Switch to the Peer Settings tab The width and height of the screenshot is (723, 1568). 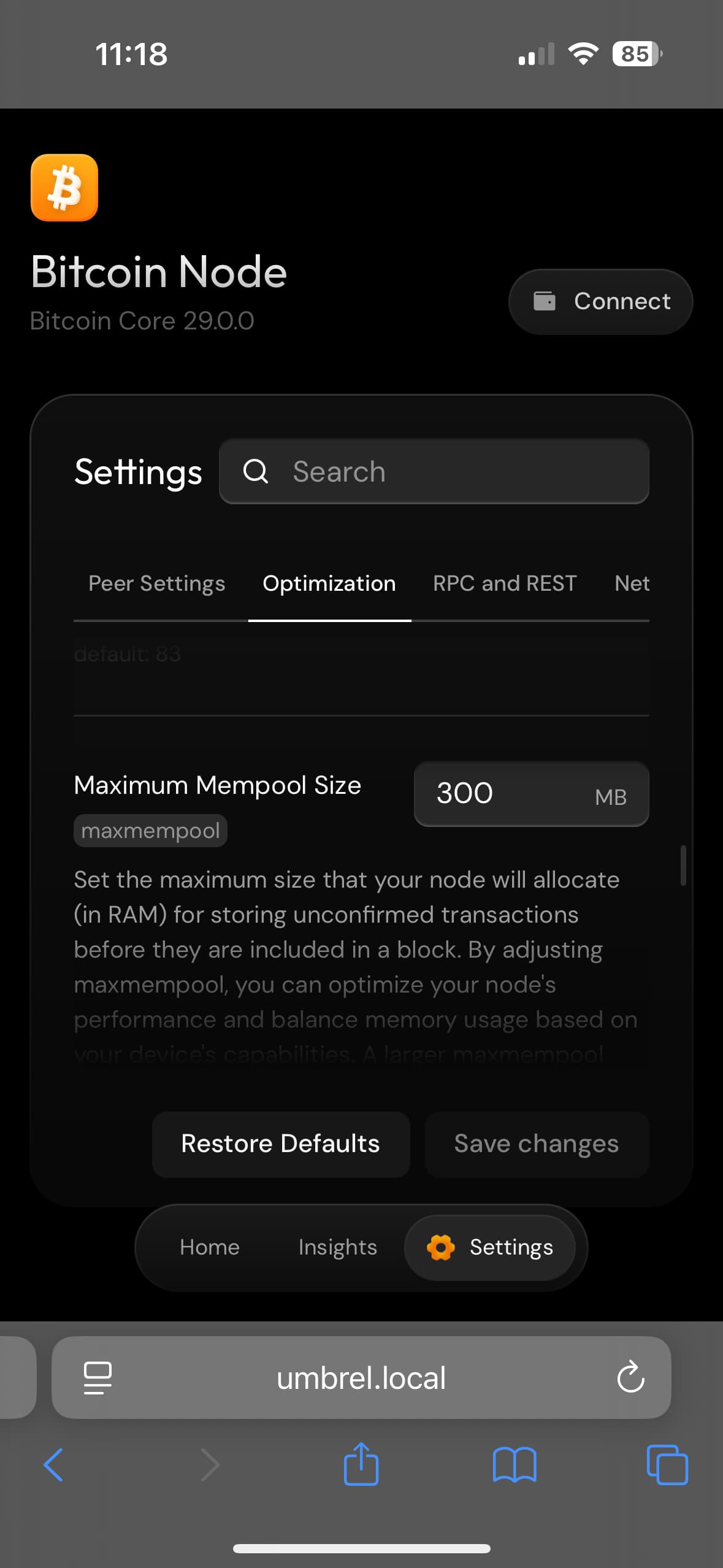pyautogui.click(x=157, y=583)
